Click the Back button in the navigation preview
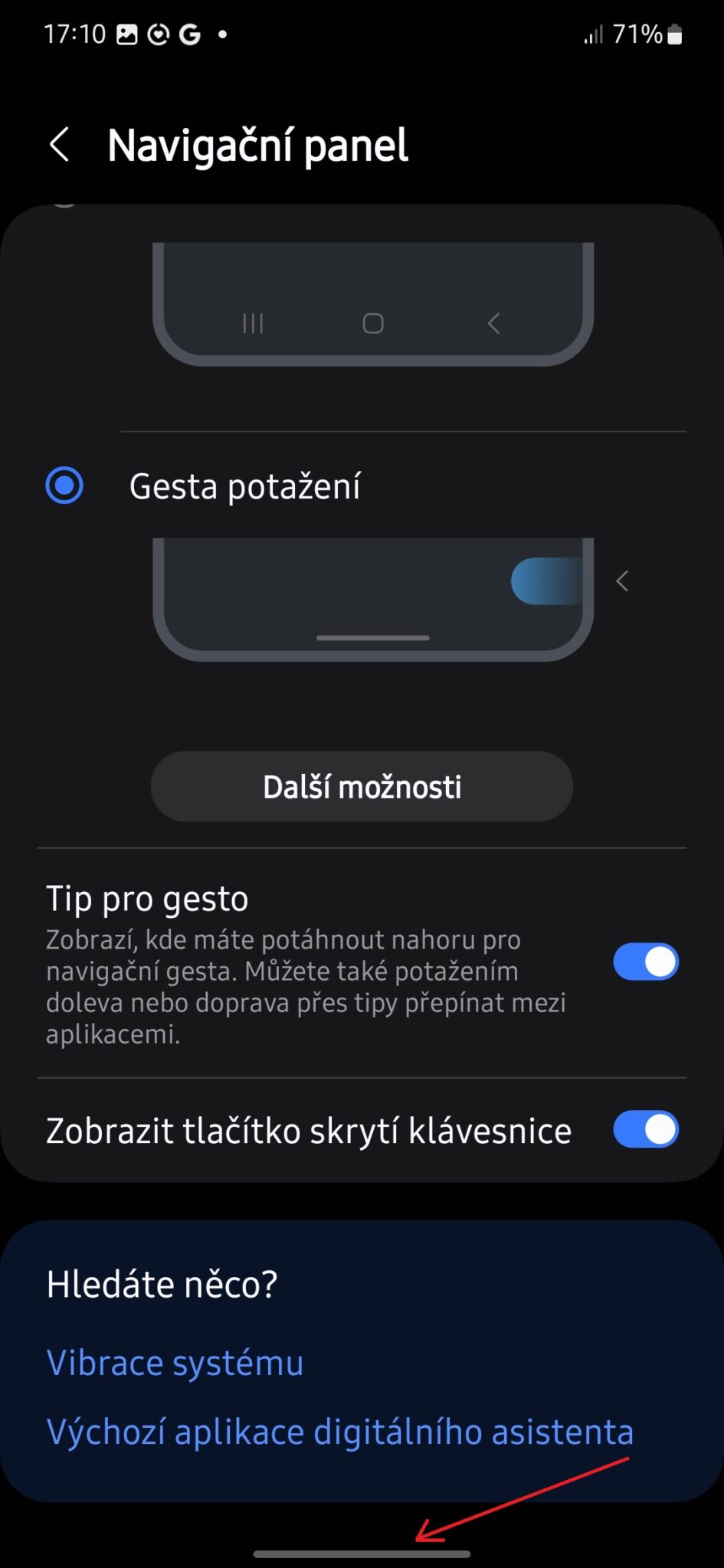This screenshot has height=1568, width=724. coord(494,323)
